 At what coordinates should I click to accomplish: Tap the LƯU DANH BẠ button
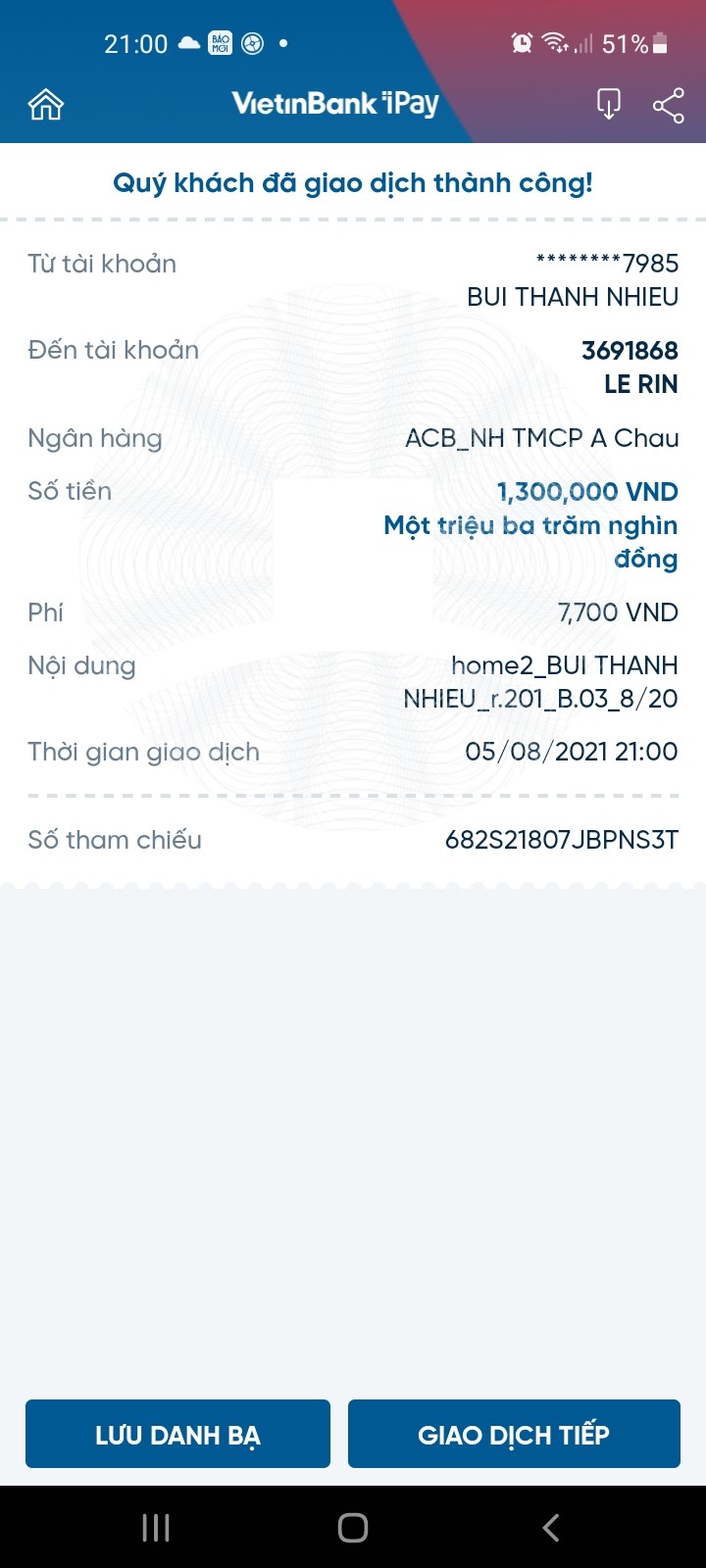click(177, 1435)
